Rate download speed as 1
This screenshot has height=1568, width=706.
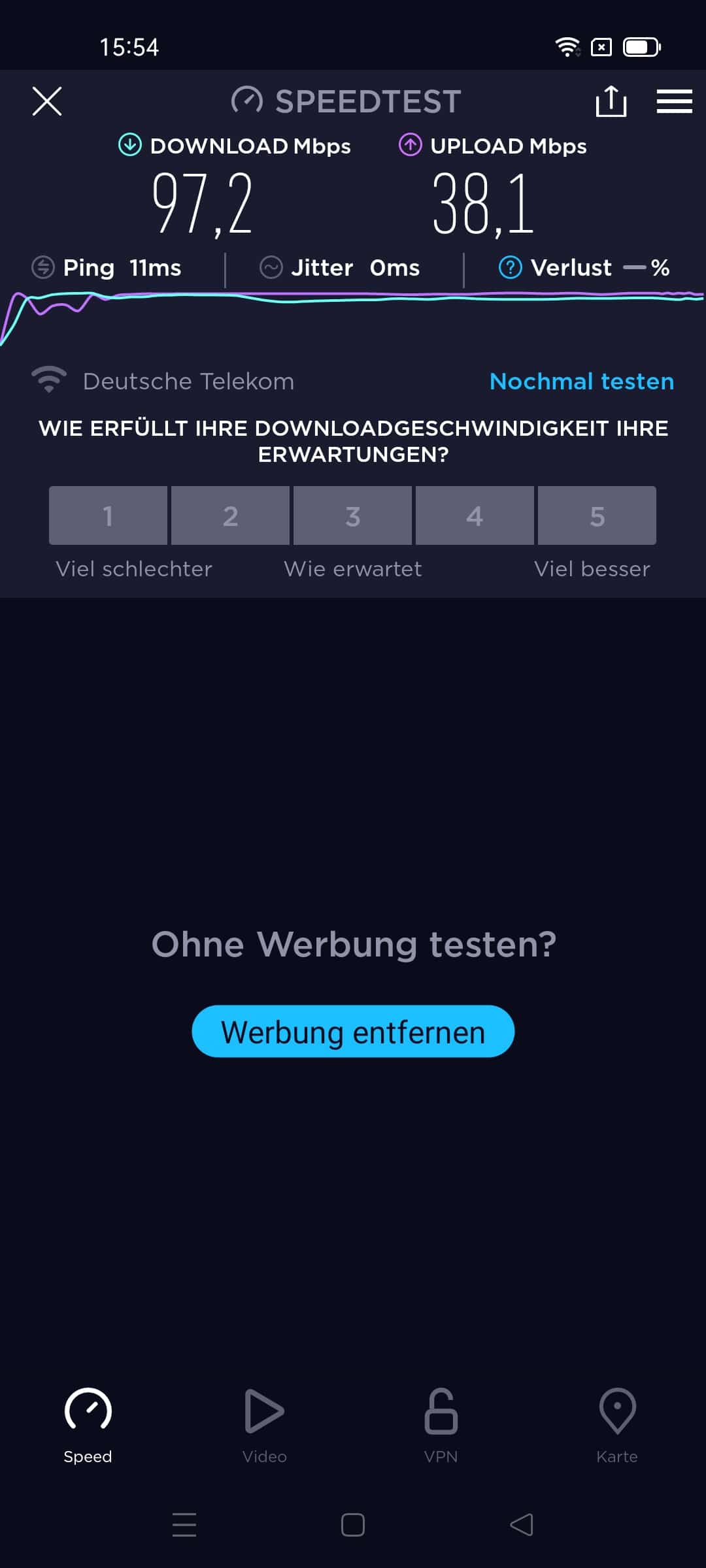[108, 515]
